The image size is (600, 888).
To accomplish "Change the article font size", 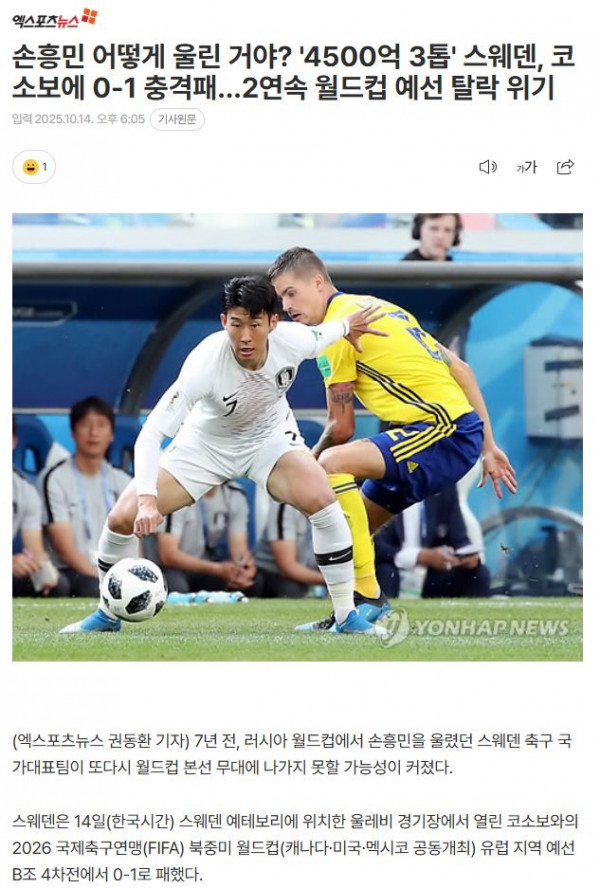I will click(x=526, y=167).
